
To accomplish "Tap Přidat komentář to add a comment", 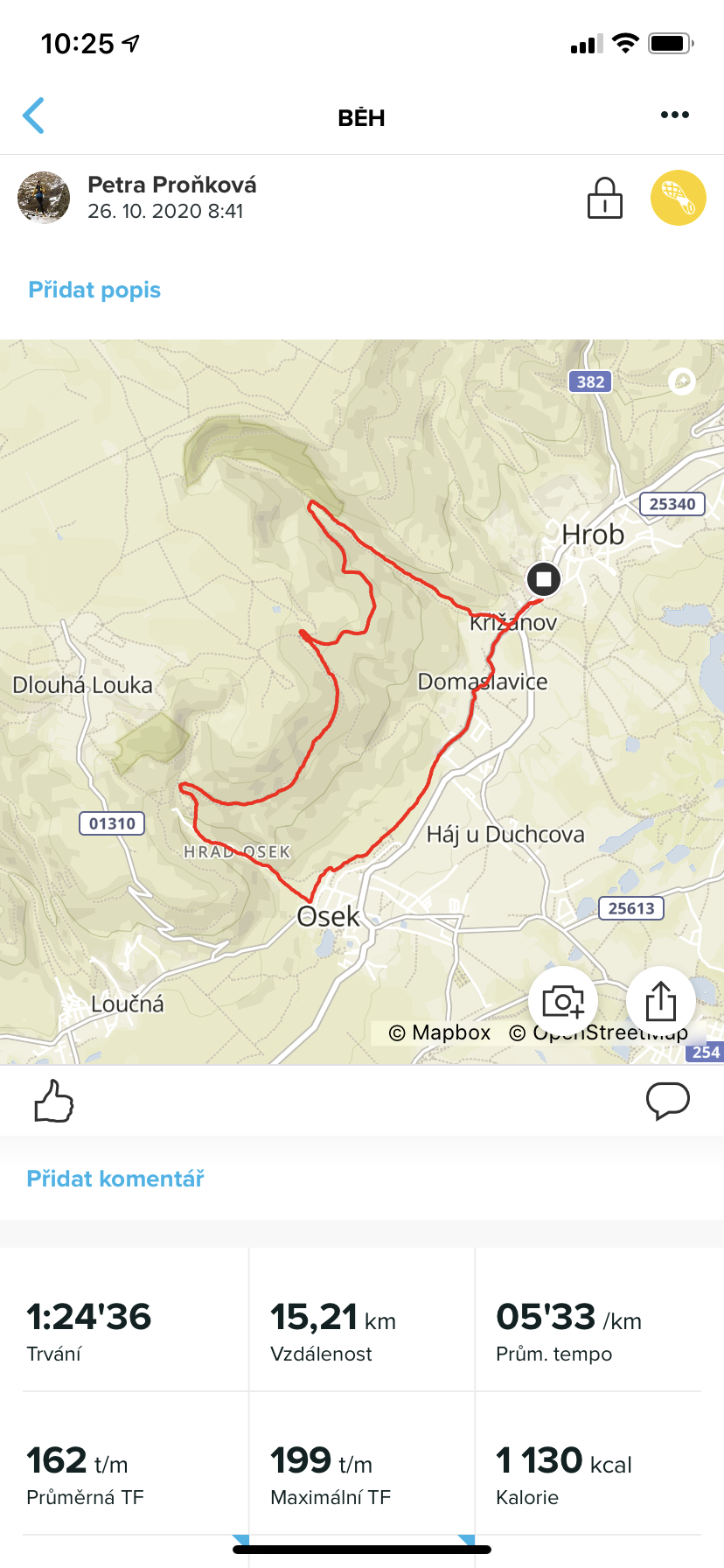I will point(115,1179).
